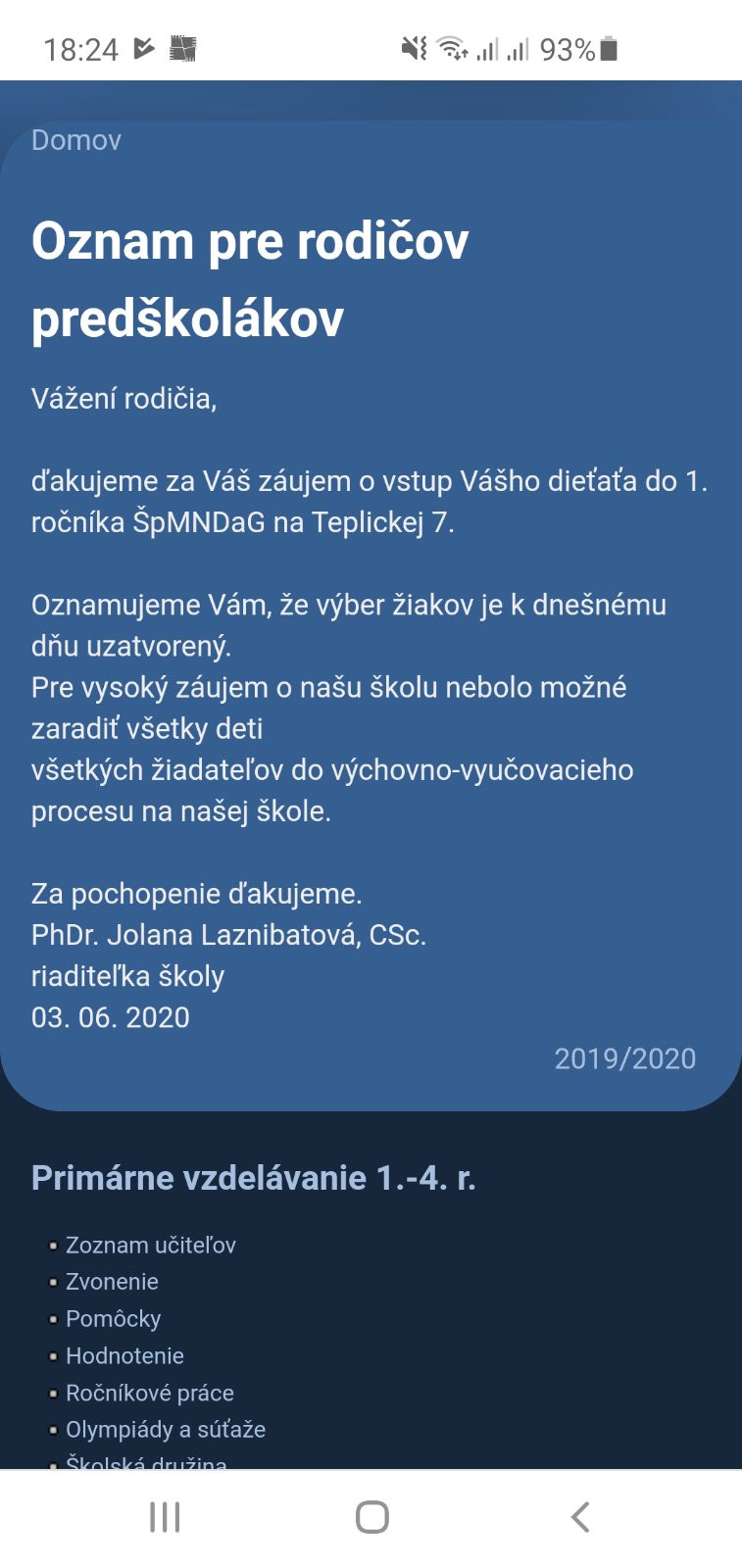Go to Pomôcky page
Viewport: 742px width, 1568px height.
click(113, 1319)
